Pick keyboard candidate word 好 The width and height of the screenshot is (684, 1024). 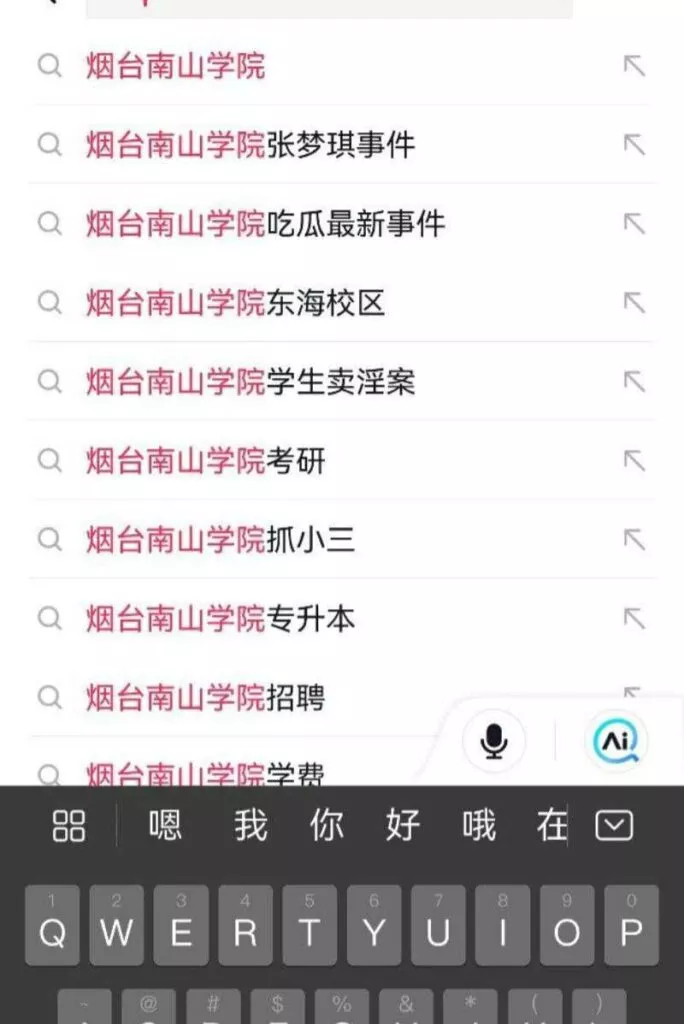point(402,826)
